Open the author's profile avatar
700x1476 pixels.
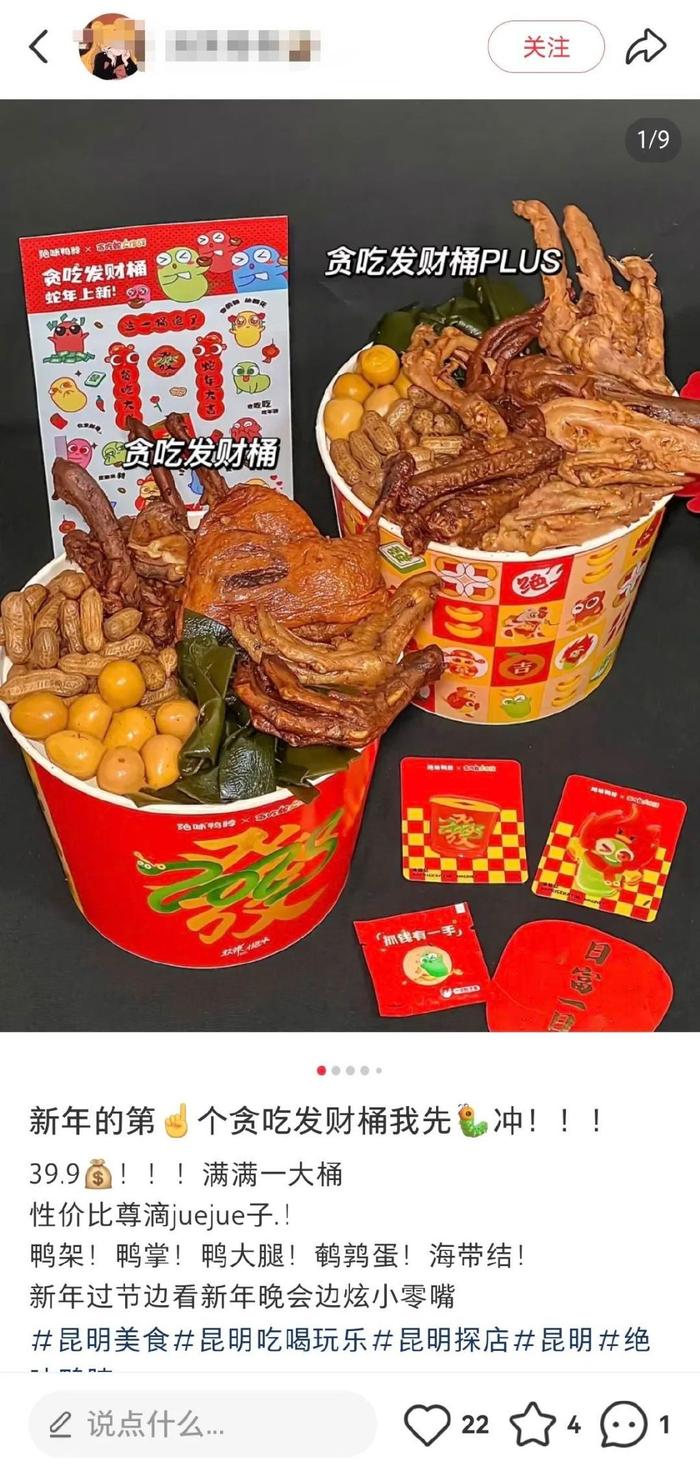111,47
